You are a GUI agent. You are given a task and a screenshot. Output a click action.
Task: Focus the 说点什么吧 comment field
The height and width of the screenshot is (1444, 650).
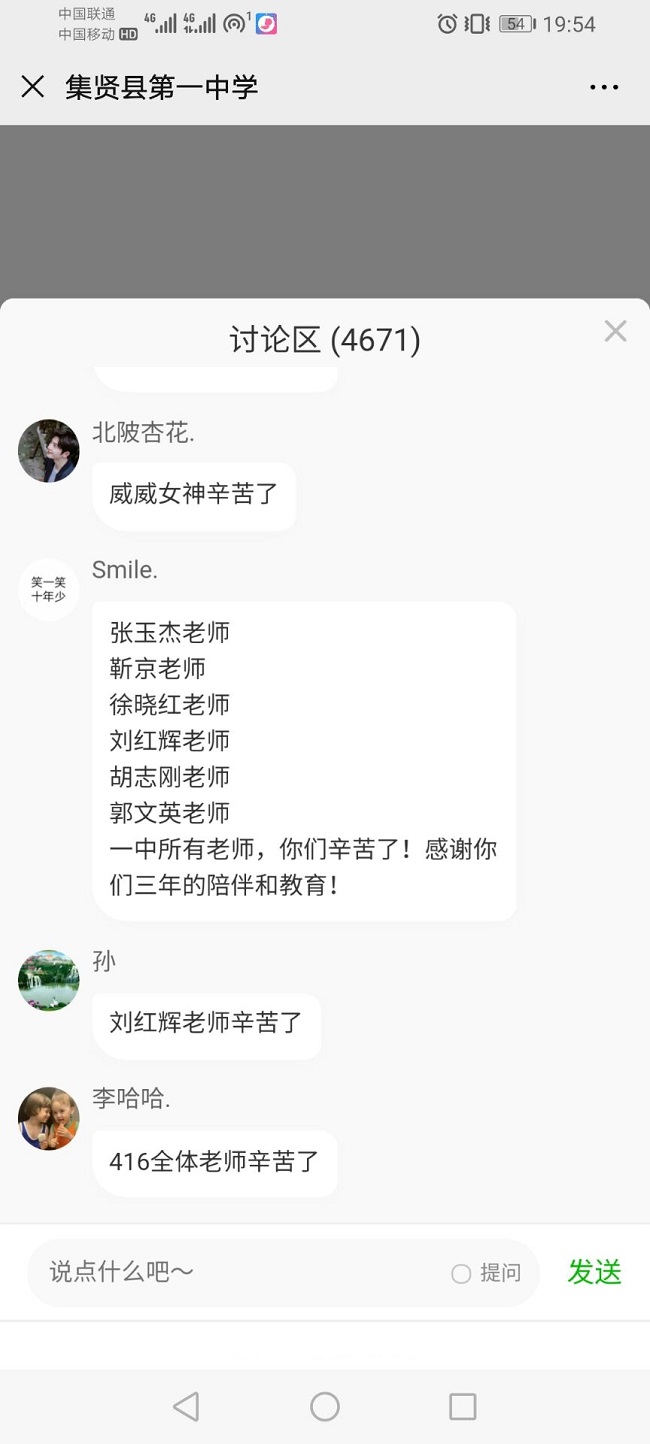click(240, 1272)
